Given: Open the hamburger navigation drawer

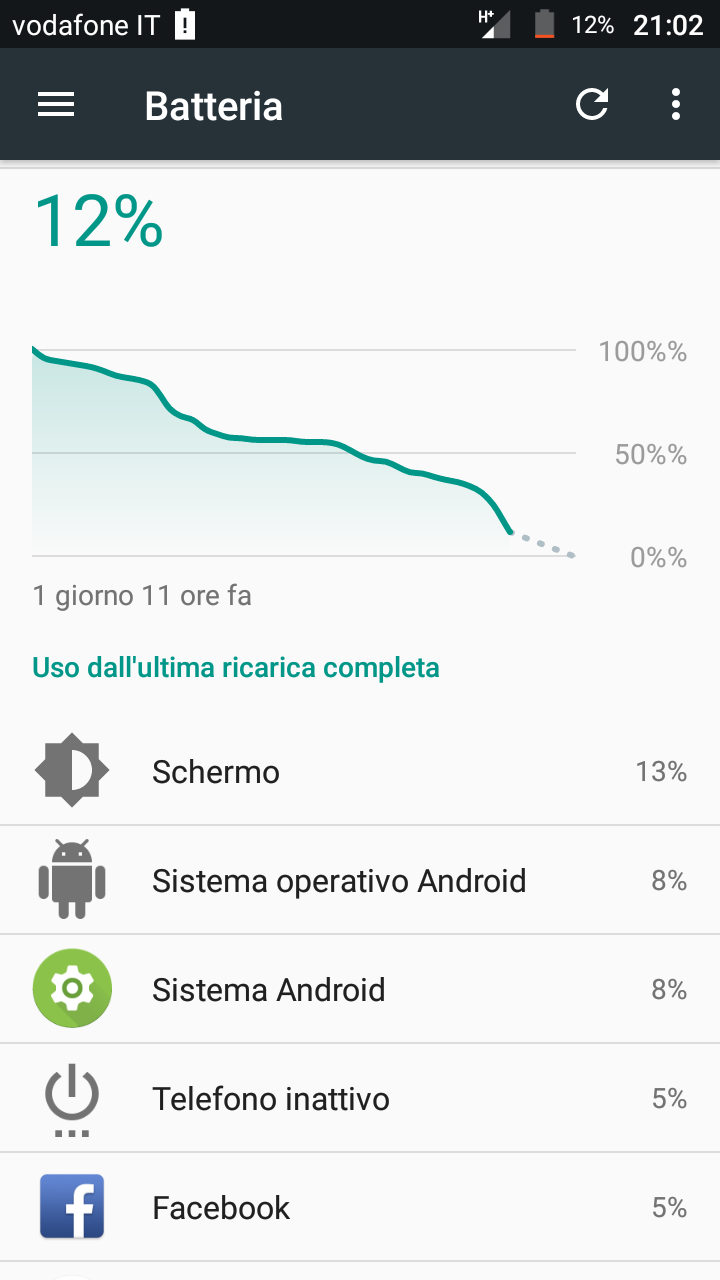Looking at the screenshot, I should click(x=56, y=105).
